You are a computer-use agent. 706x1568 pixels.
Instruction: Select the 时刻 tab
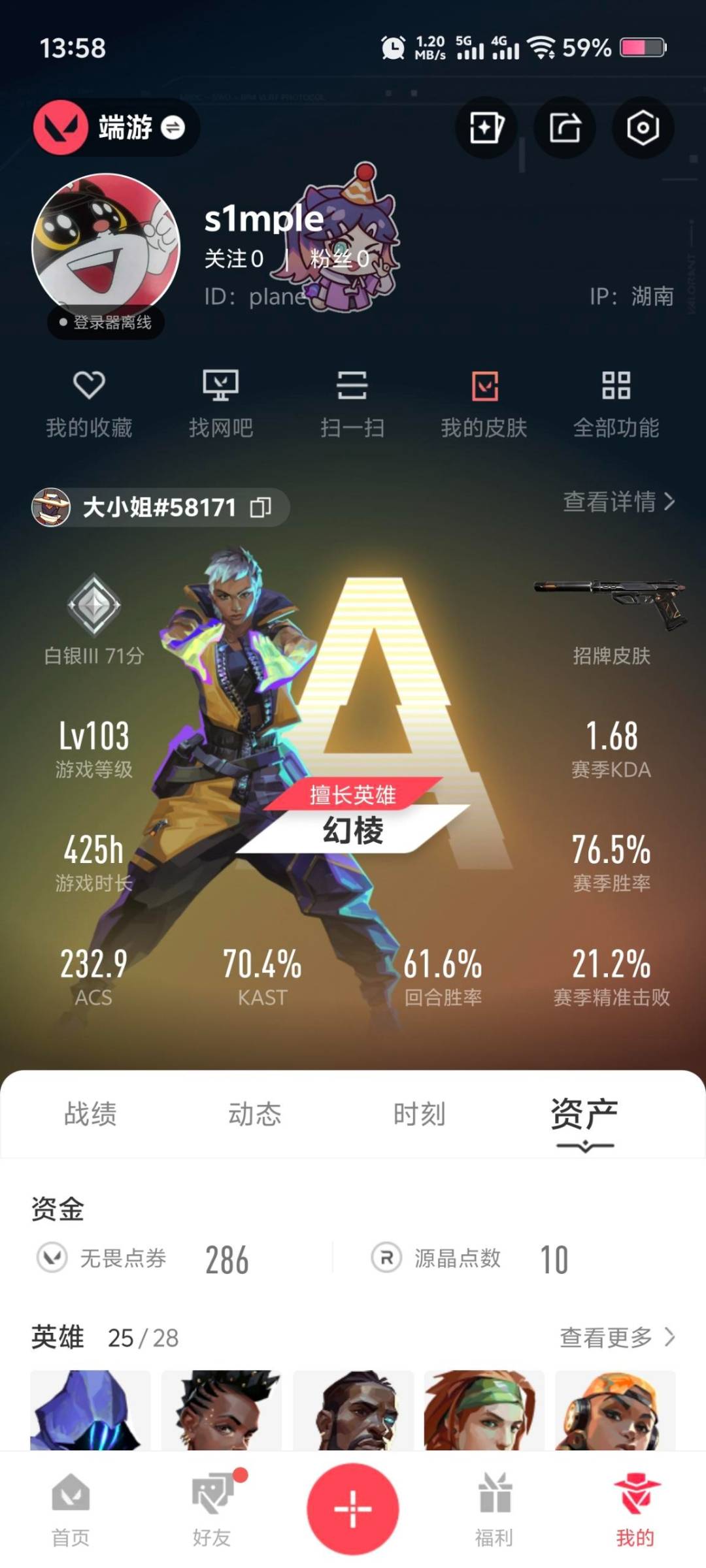[419, 1114]
